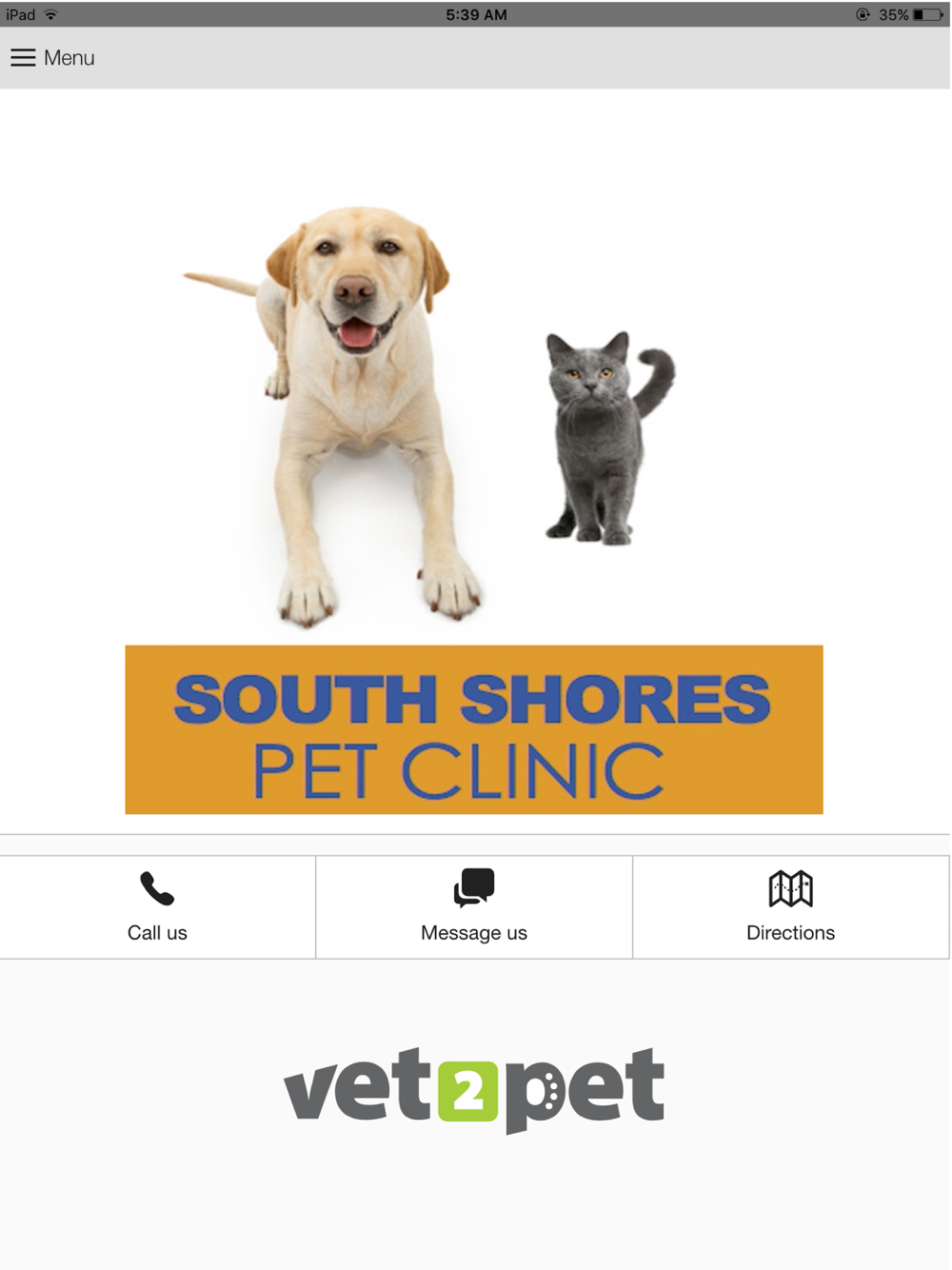Tap Call us to phone the clinic
The height and width of the screenshot is (1270, 952).
coord(157,906)
